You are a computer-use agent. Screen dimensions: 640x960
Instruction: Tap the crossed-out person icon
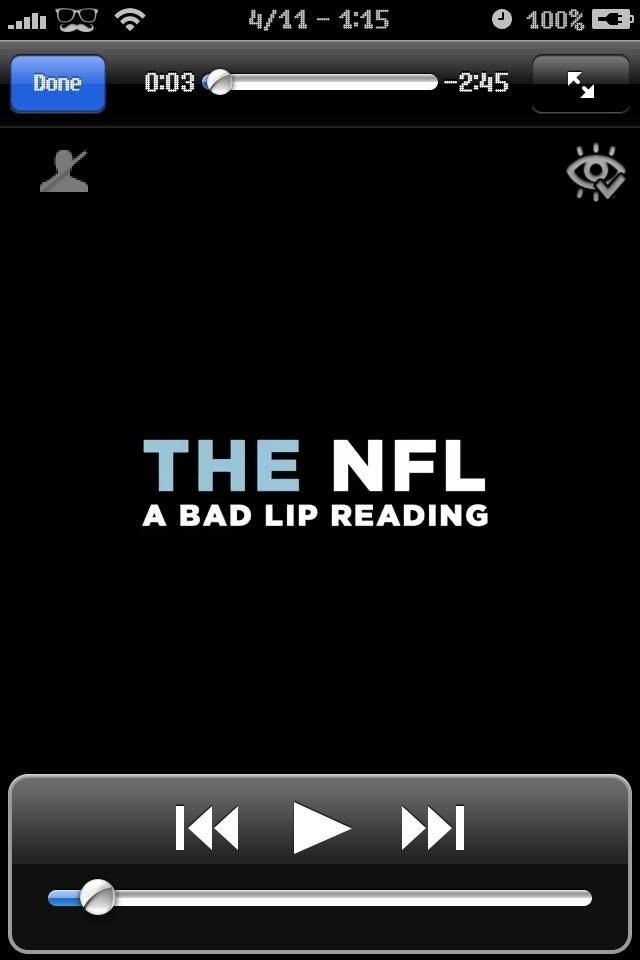64,171
